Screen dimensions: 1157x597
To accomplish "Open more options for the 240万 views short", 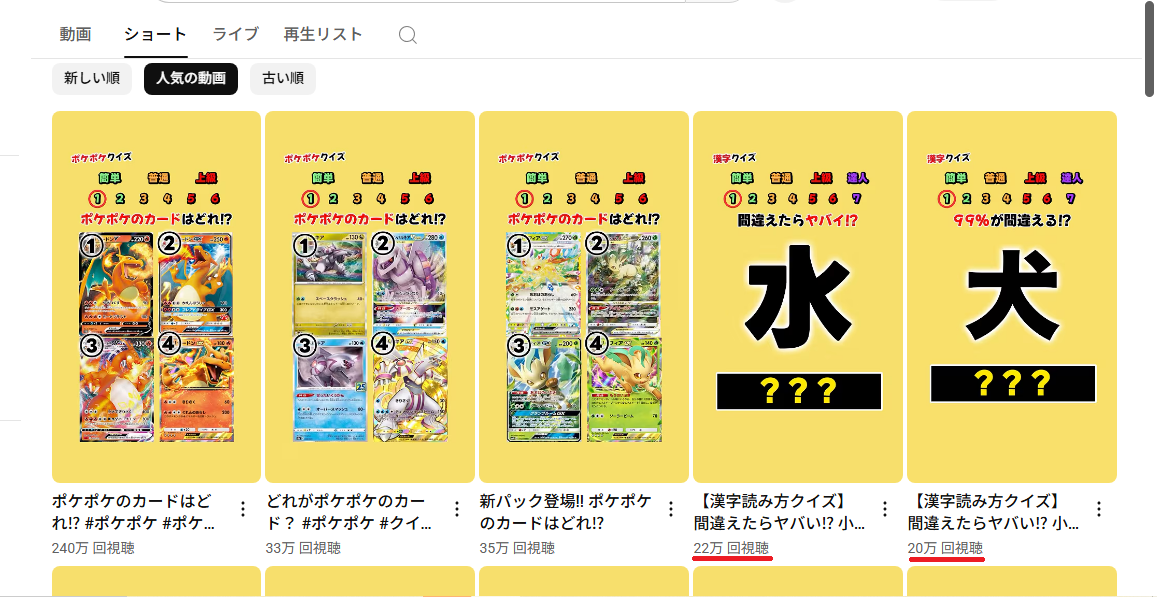I will pos(243,509).
